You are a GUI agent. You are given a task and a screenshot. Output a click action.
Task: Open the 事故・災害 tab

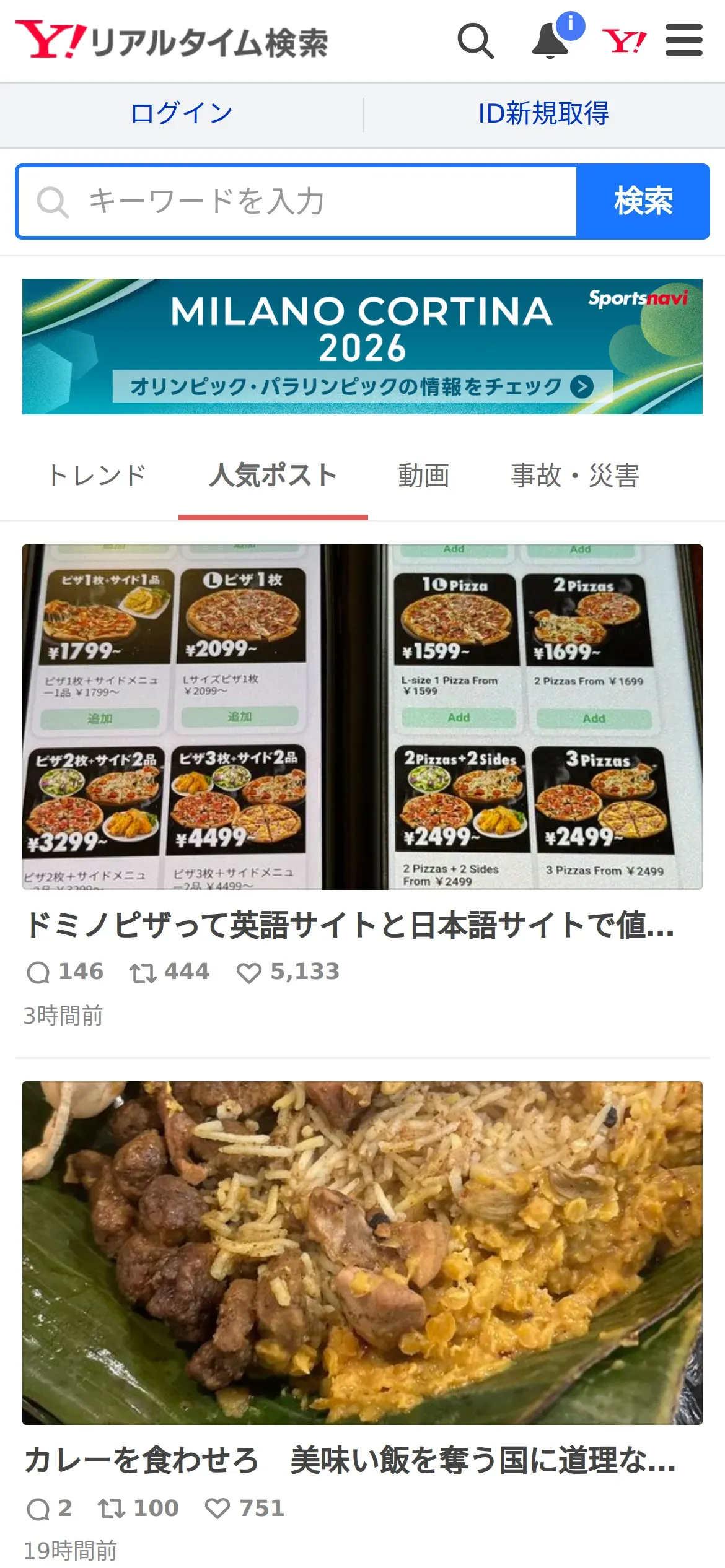coord(575,476)
